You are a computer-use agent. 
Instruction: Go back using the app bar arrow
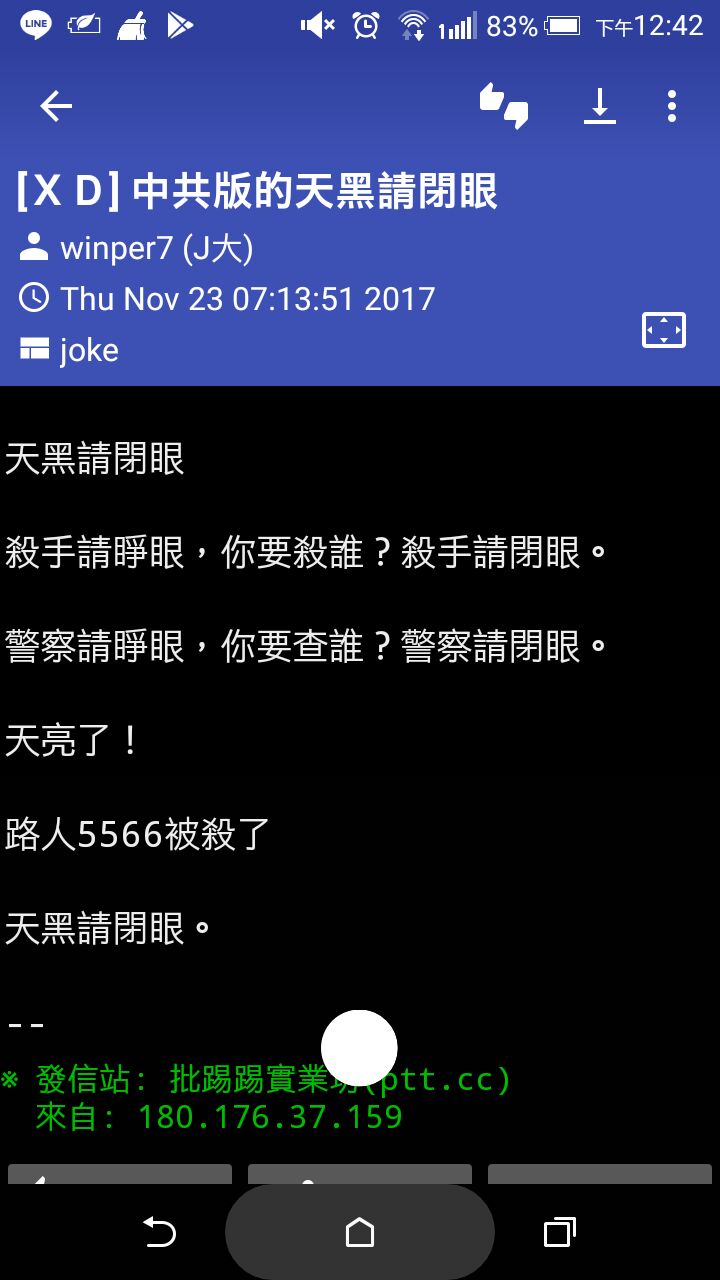click(56, 106)
